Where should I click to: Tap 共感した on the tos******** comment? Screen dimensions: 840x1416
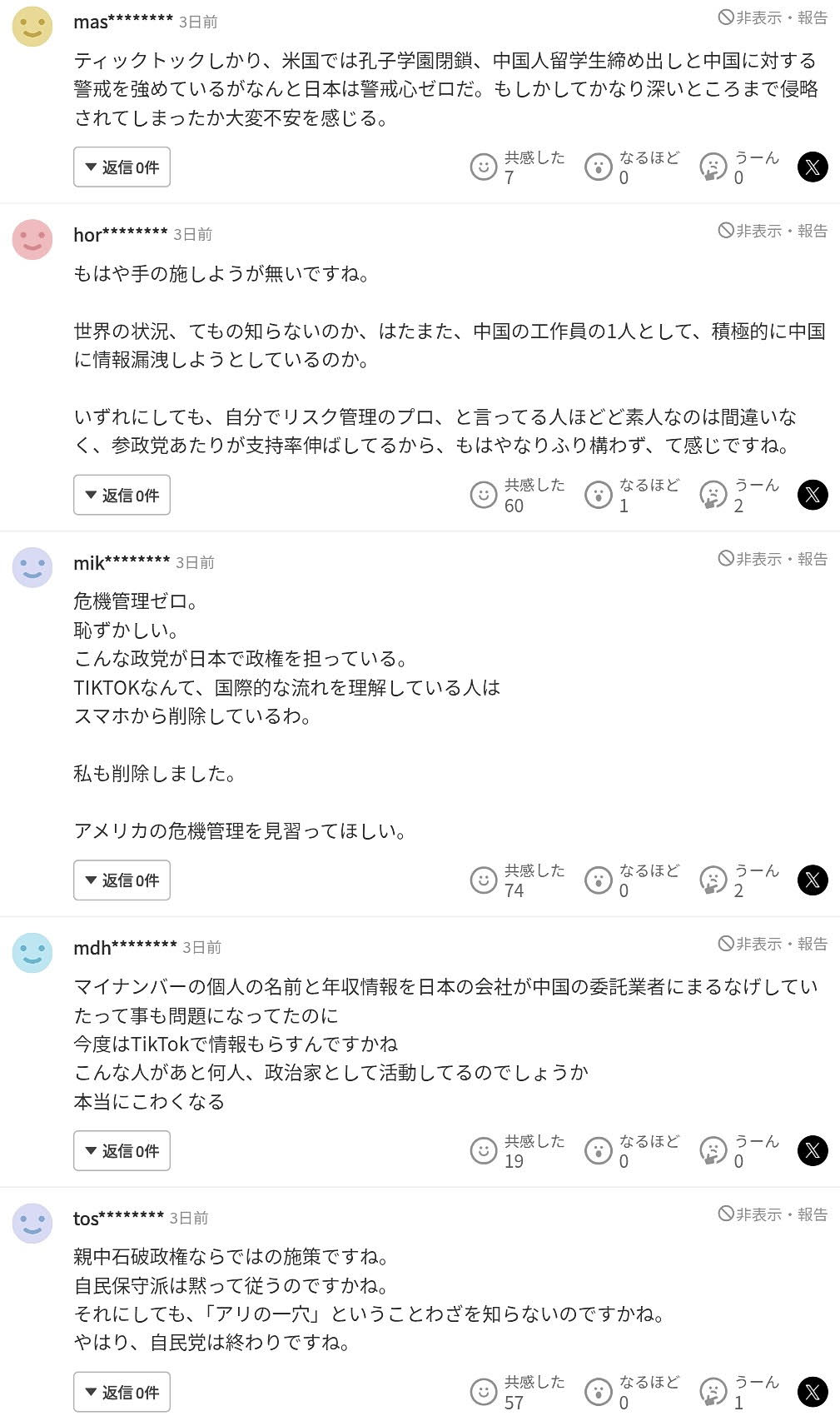[517, 1392]
